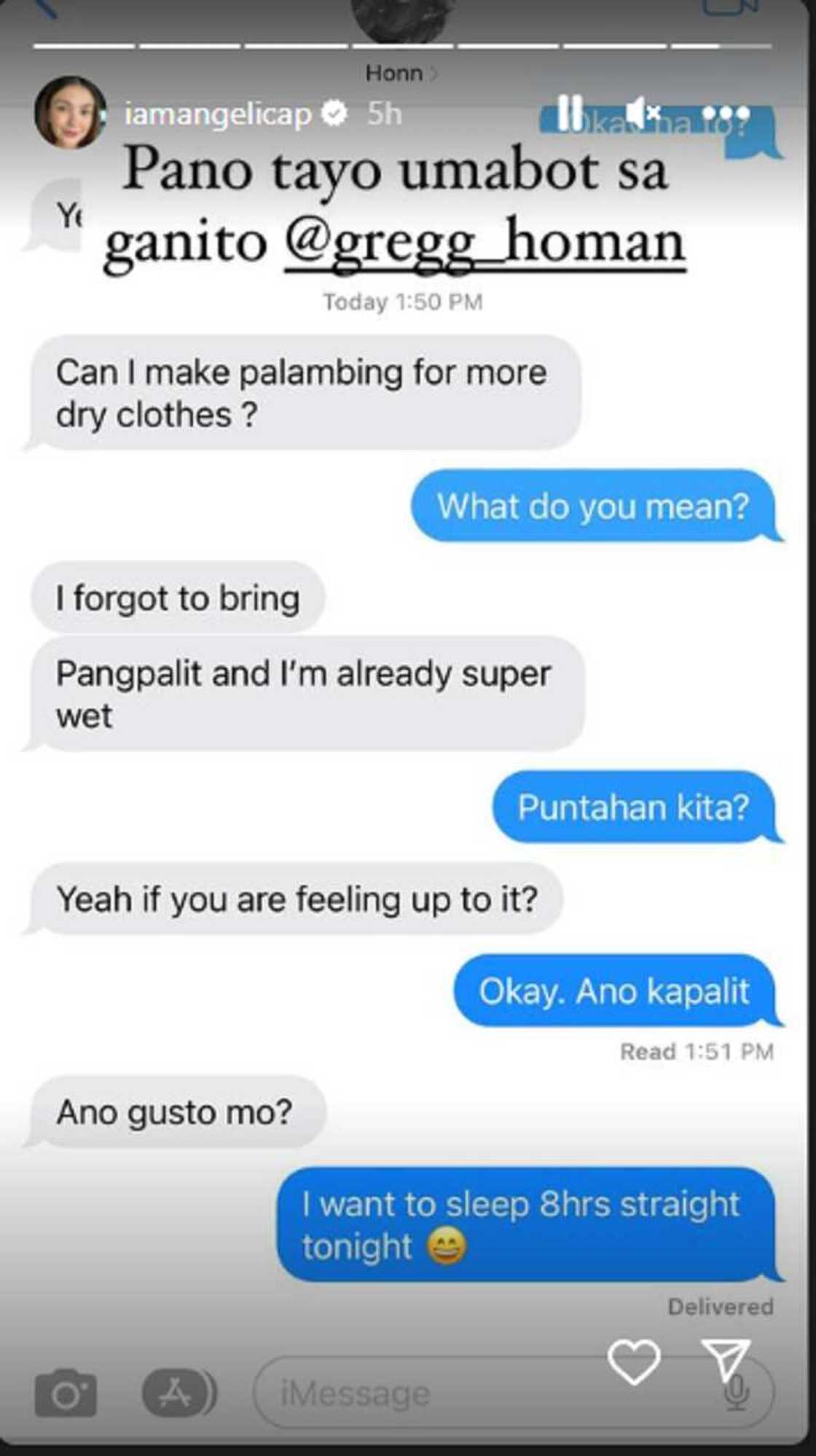Toggle the story sound mute icon
816x1456 pixels.
point(643,114)
